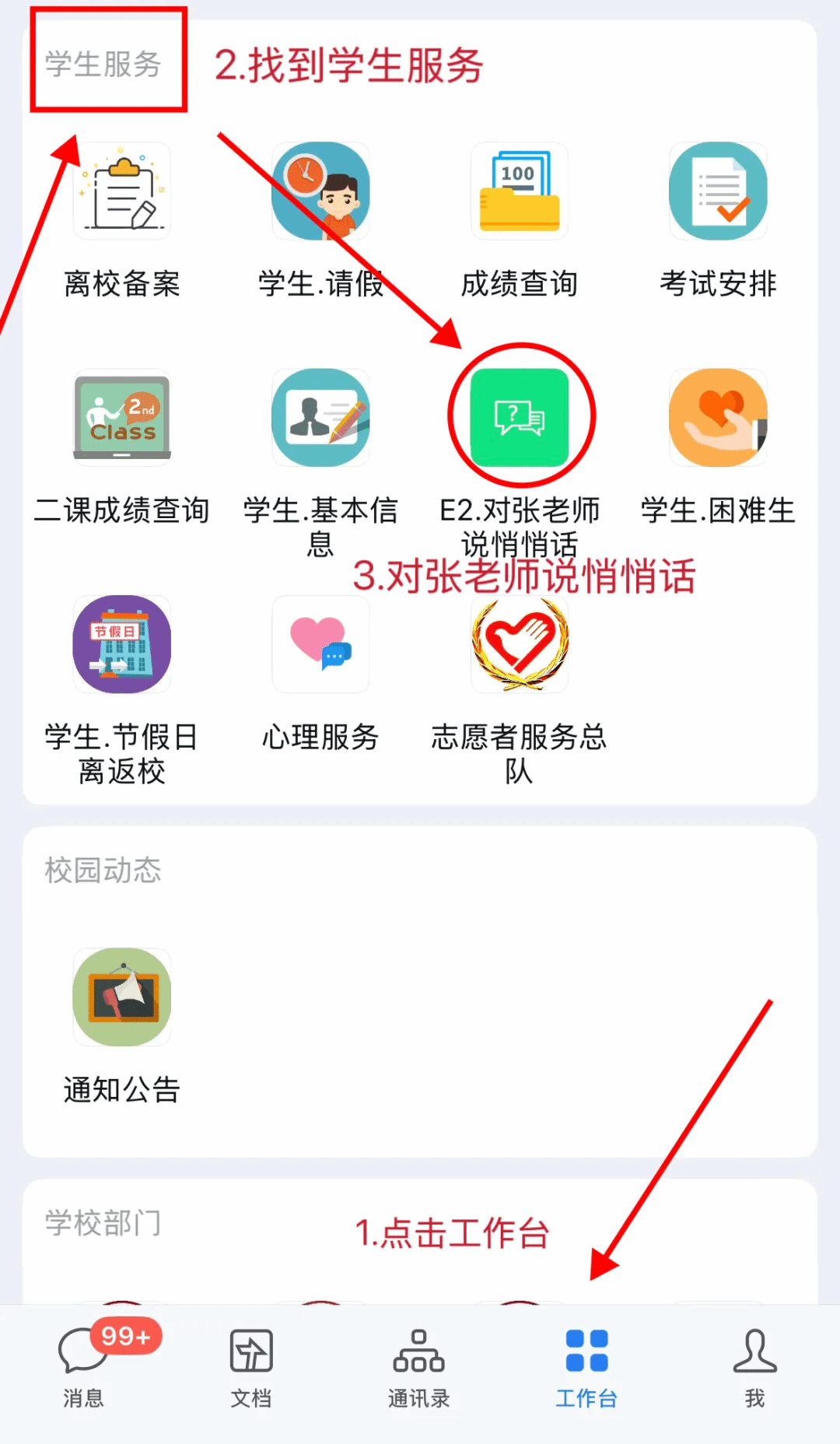Open 学生.请假 leave request
Screen dimensions: 840x1444
coord(320,191)
